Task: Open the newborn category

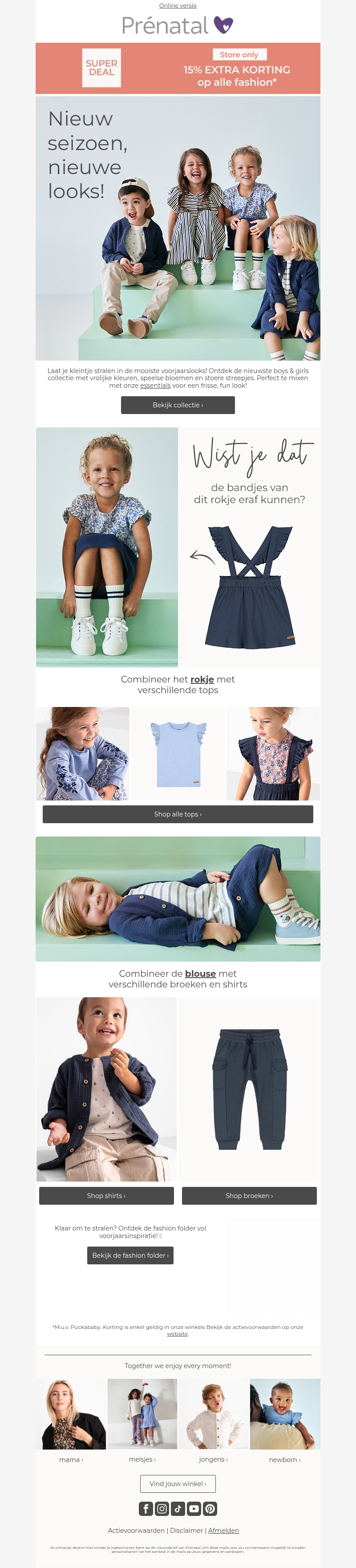Action: click(x=284, y=1460)
